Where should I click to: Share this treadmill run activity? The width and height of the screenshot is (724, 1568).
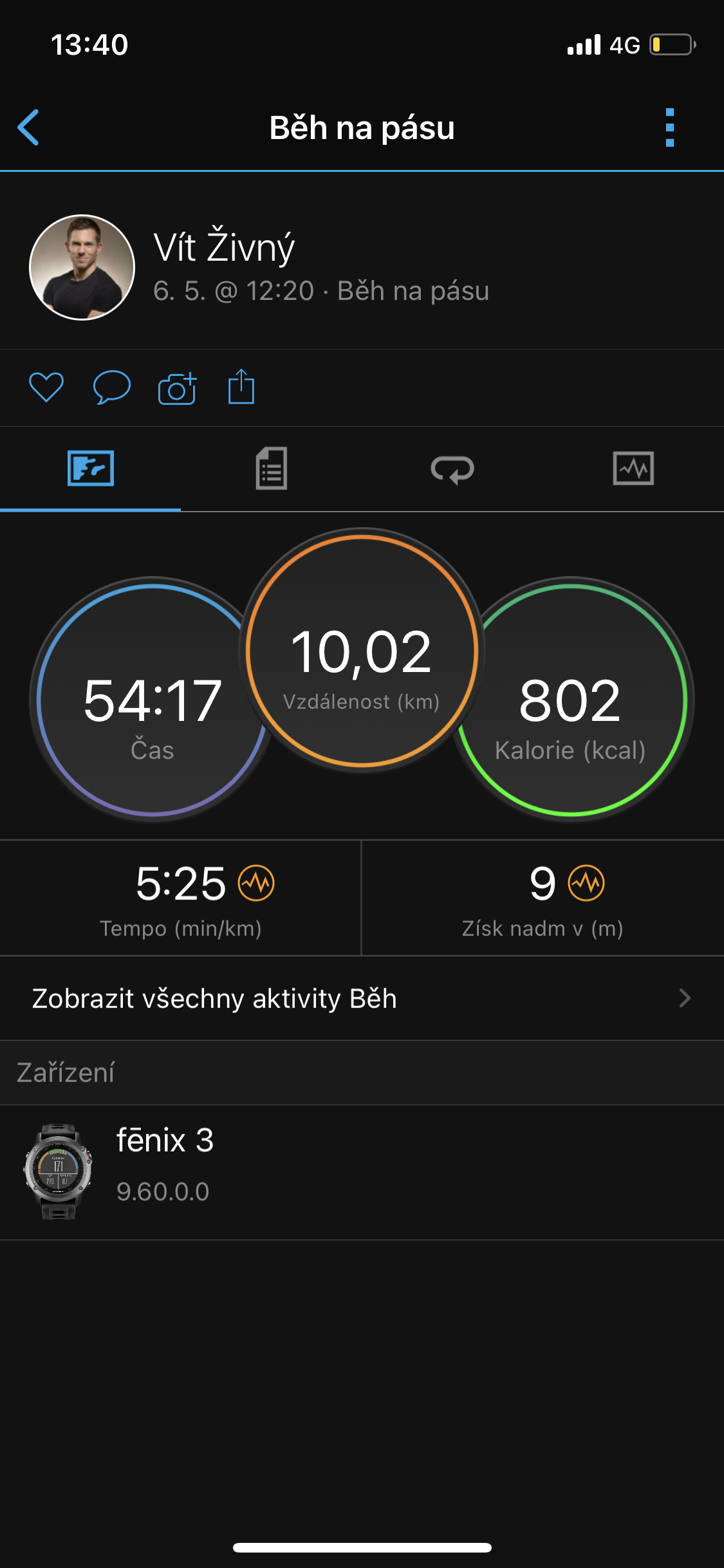[x=241, y=386]
